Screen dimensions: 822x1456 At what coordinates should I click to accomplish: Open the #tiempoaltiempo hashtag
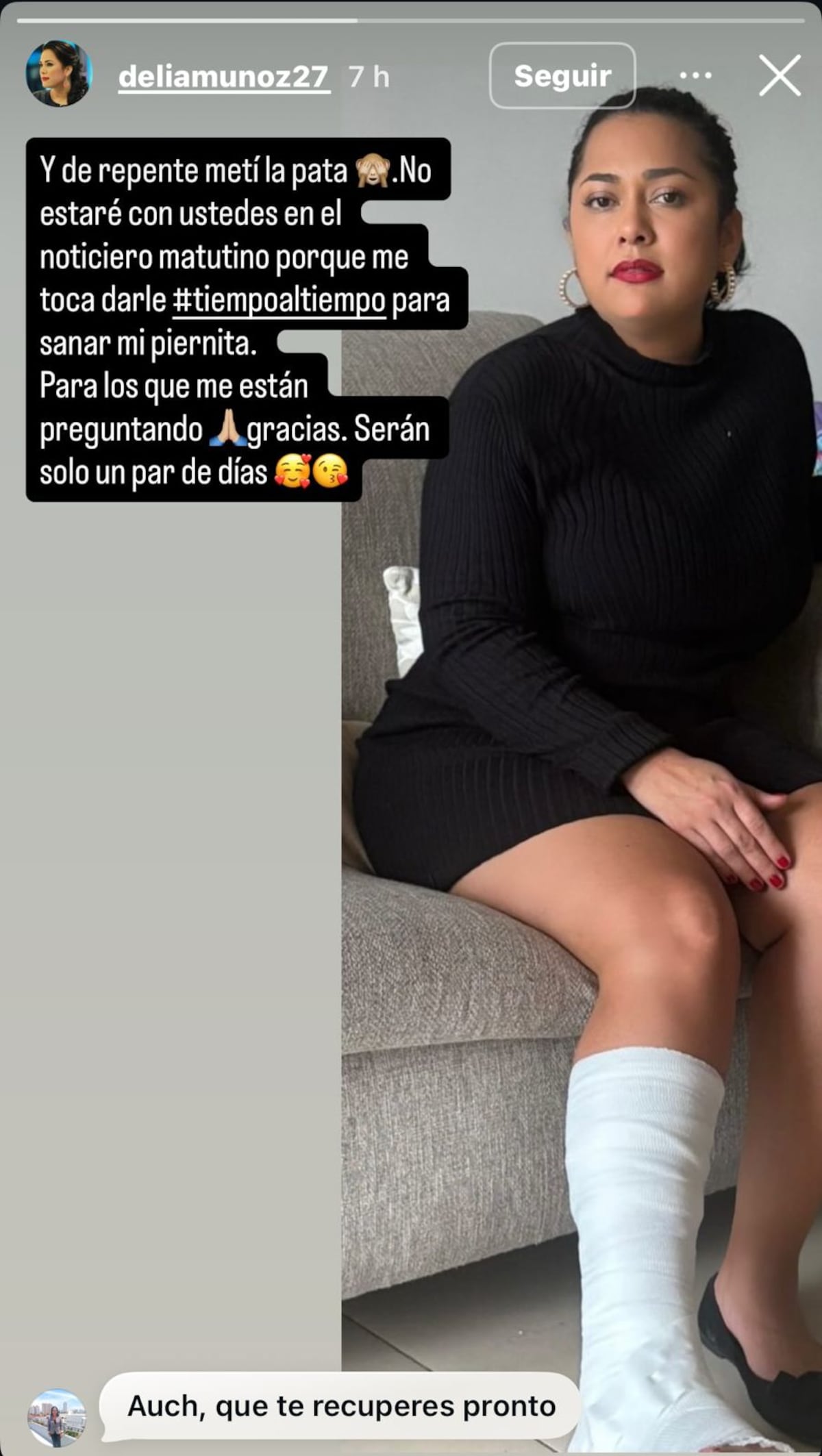(279, 301)
